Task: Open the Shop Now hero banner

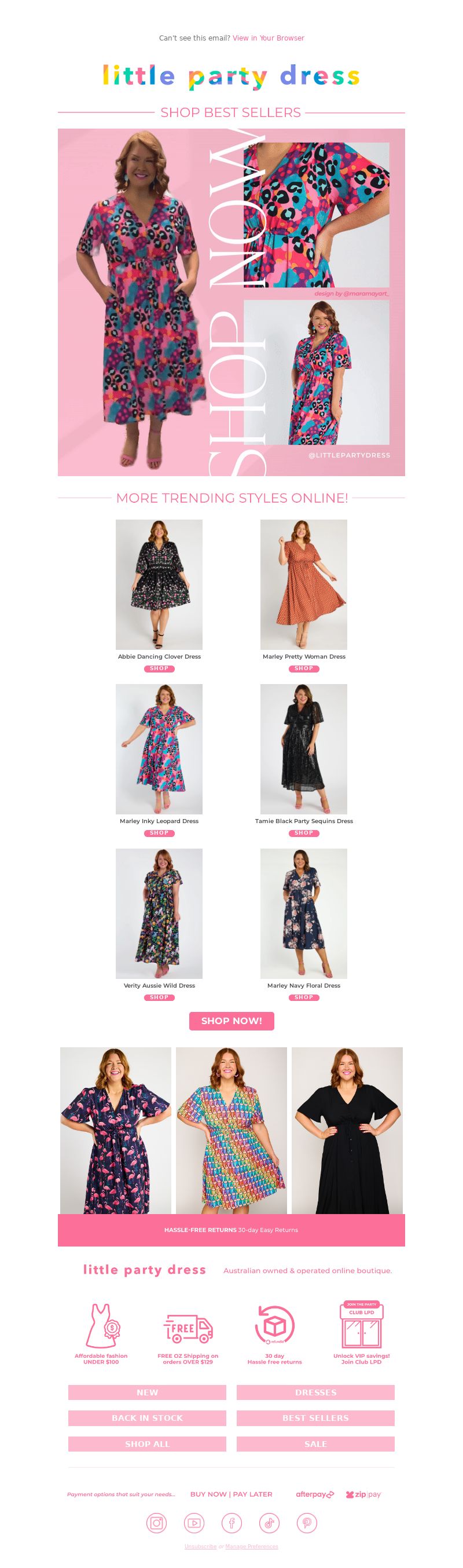Action: coord(231,302)
